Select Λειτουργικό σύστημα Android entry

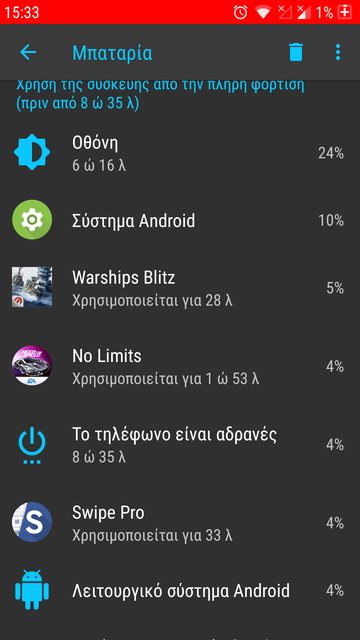pyautogui.click(x=180, y=590)
